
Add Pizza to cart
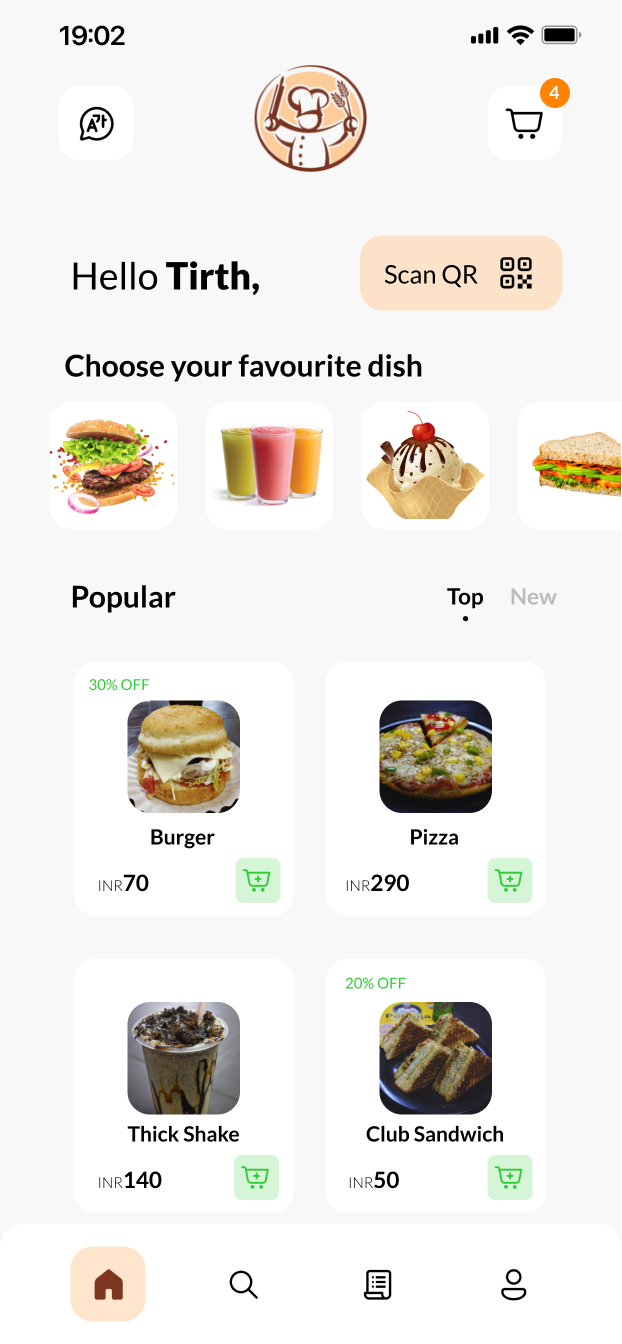(x=510, y=881)
